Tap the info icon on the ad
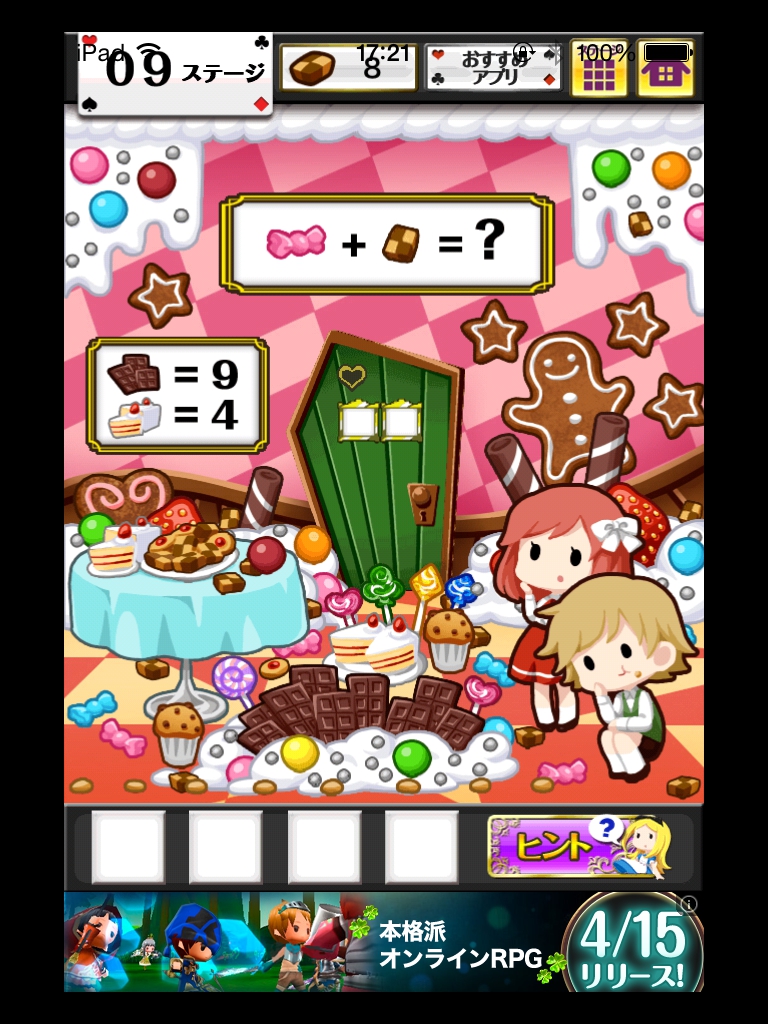768x1024 pixels. tap(687, 904)
